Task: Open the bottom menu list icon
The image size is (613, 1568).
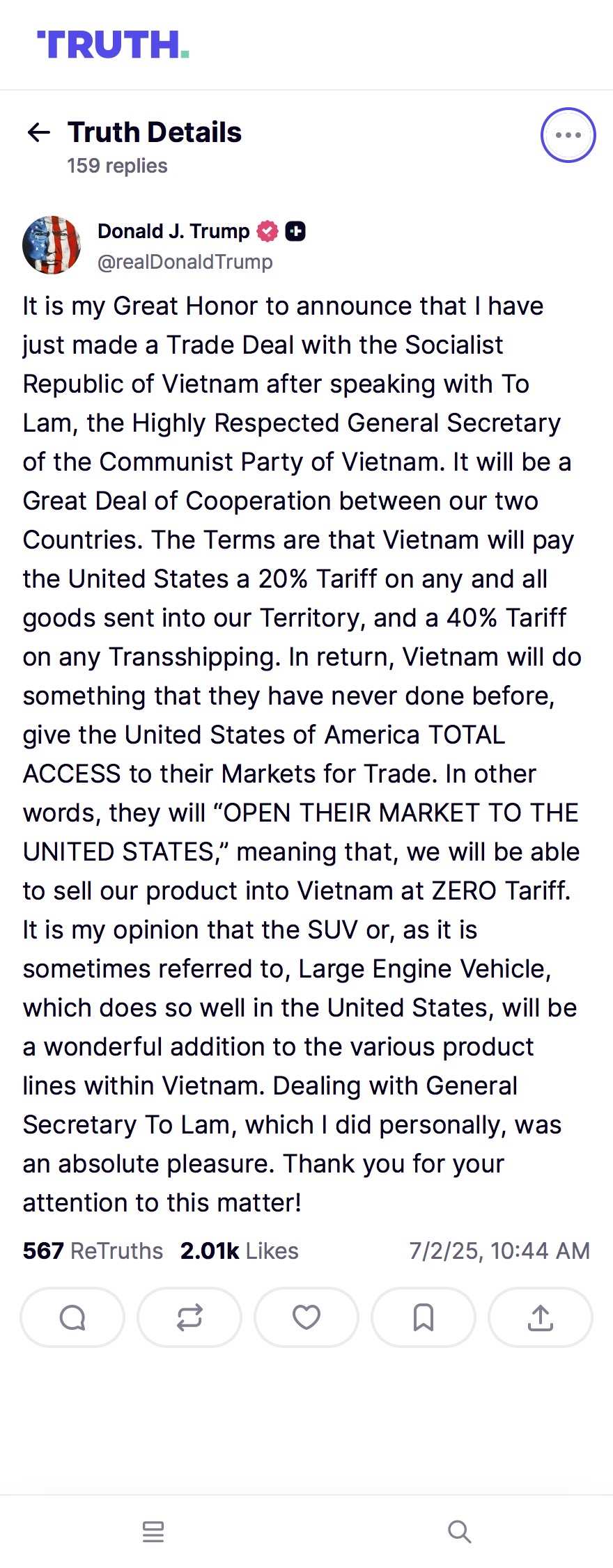Action: pos(153,1532)
